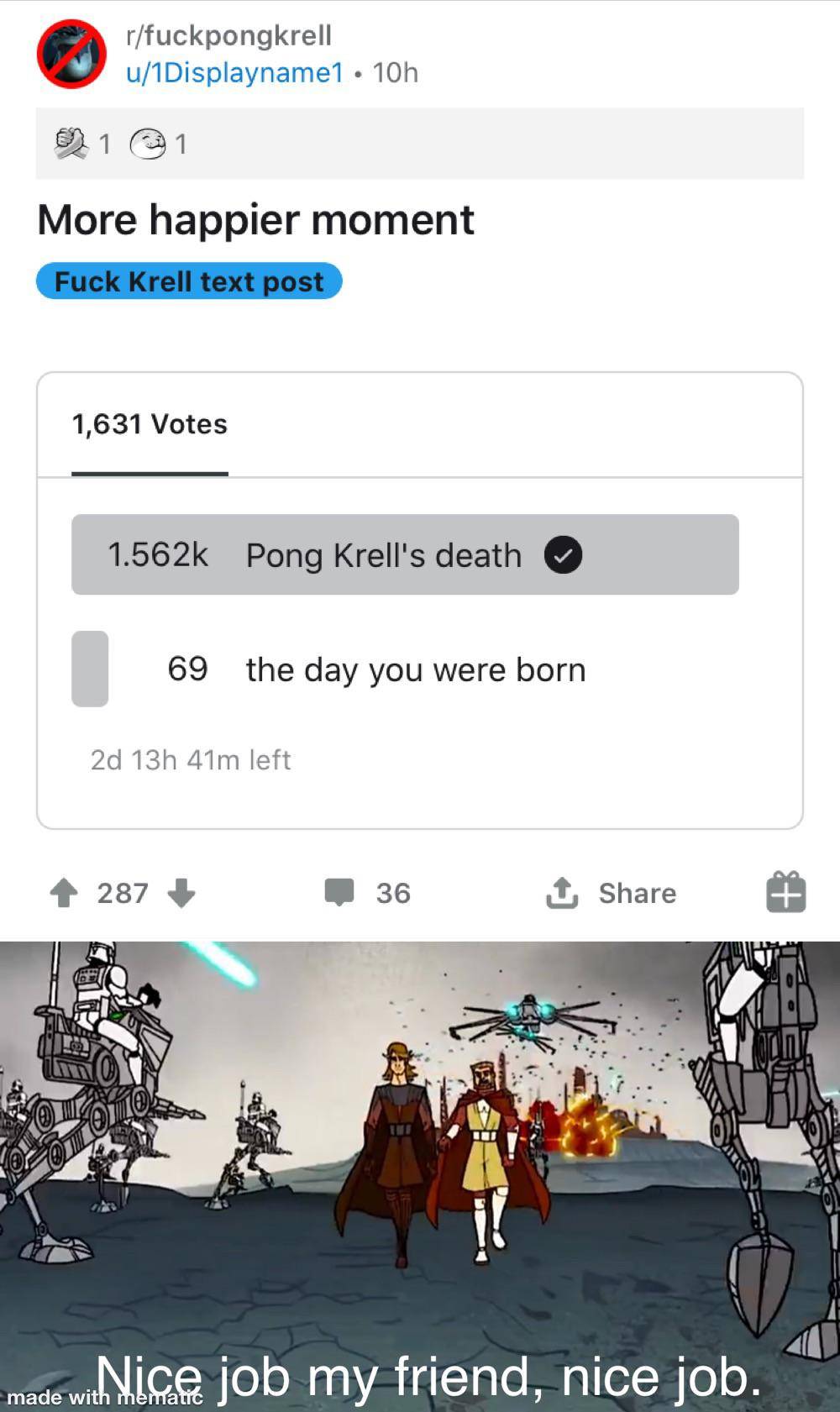Upvote the post using the up arrow
The height and width of the screenshot is (1412, 840).
click(x=64, y=893)
